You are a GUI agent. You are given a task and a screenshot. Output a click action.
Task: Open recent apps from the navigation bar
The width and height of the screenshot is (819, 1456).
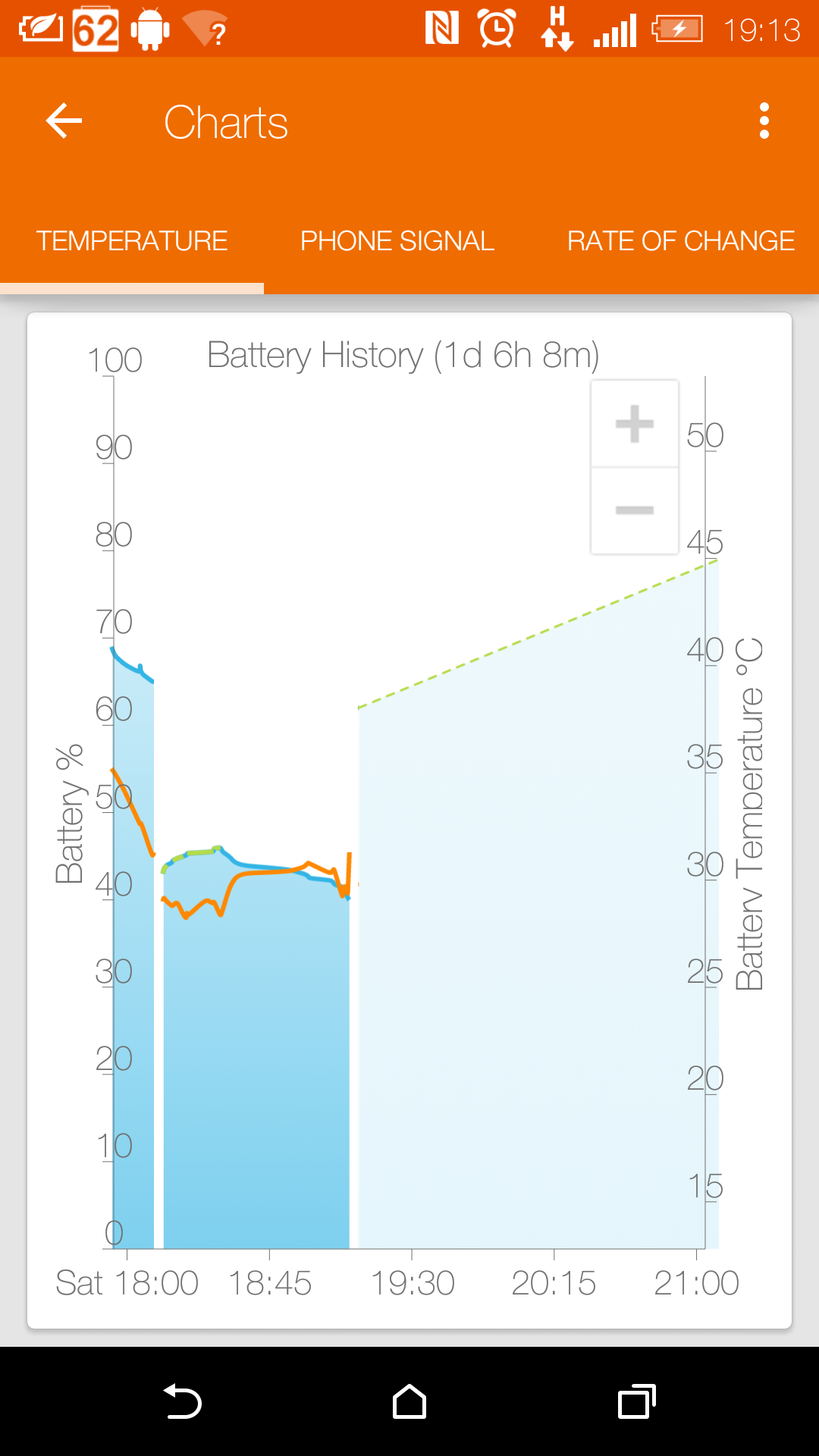[x=637, y=1401]
